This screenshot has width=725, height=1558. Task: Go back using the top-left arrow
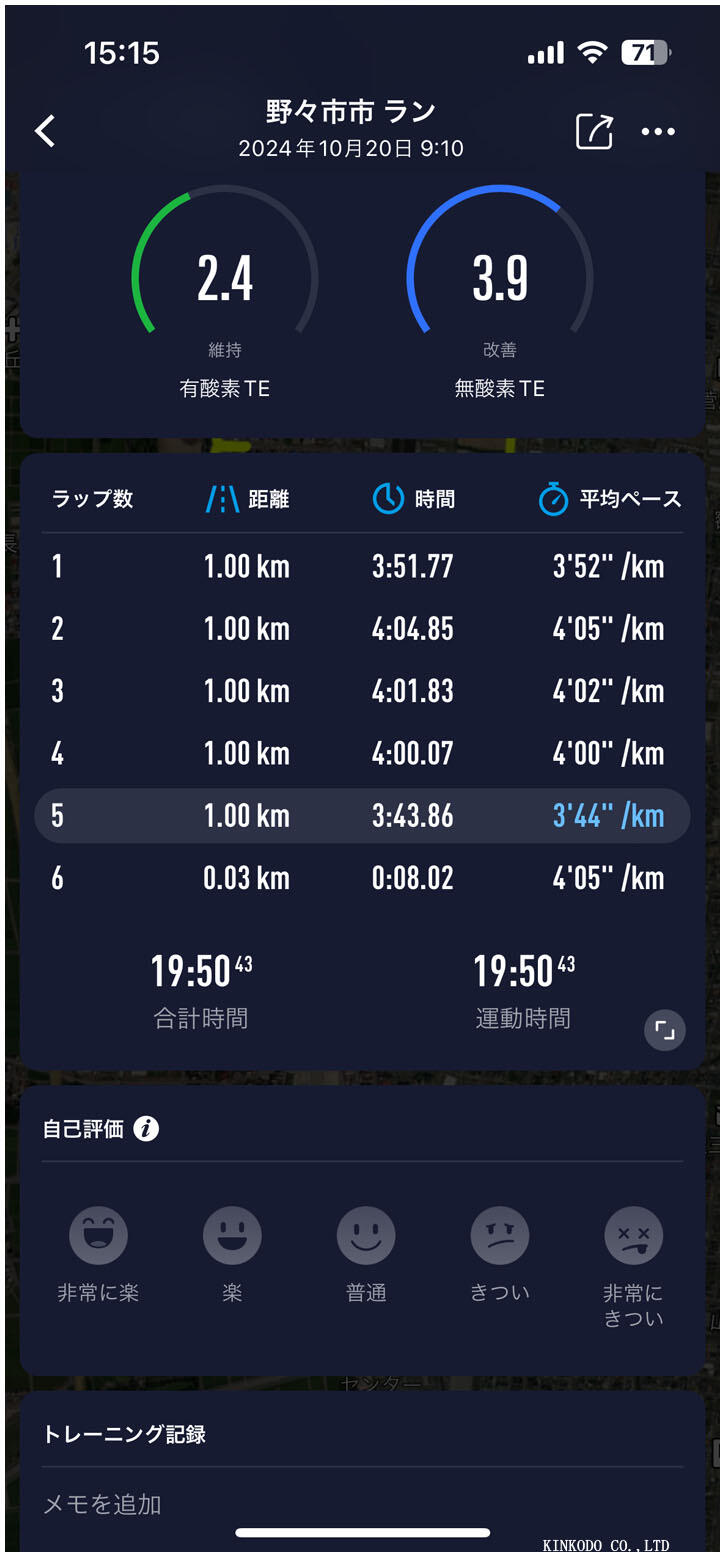coord(45,131)
